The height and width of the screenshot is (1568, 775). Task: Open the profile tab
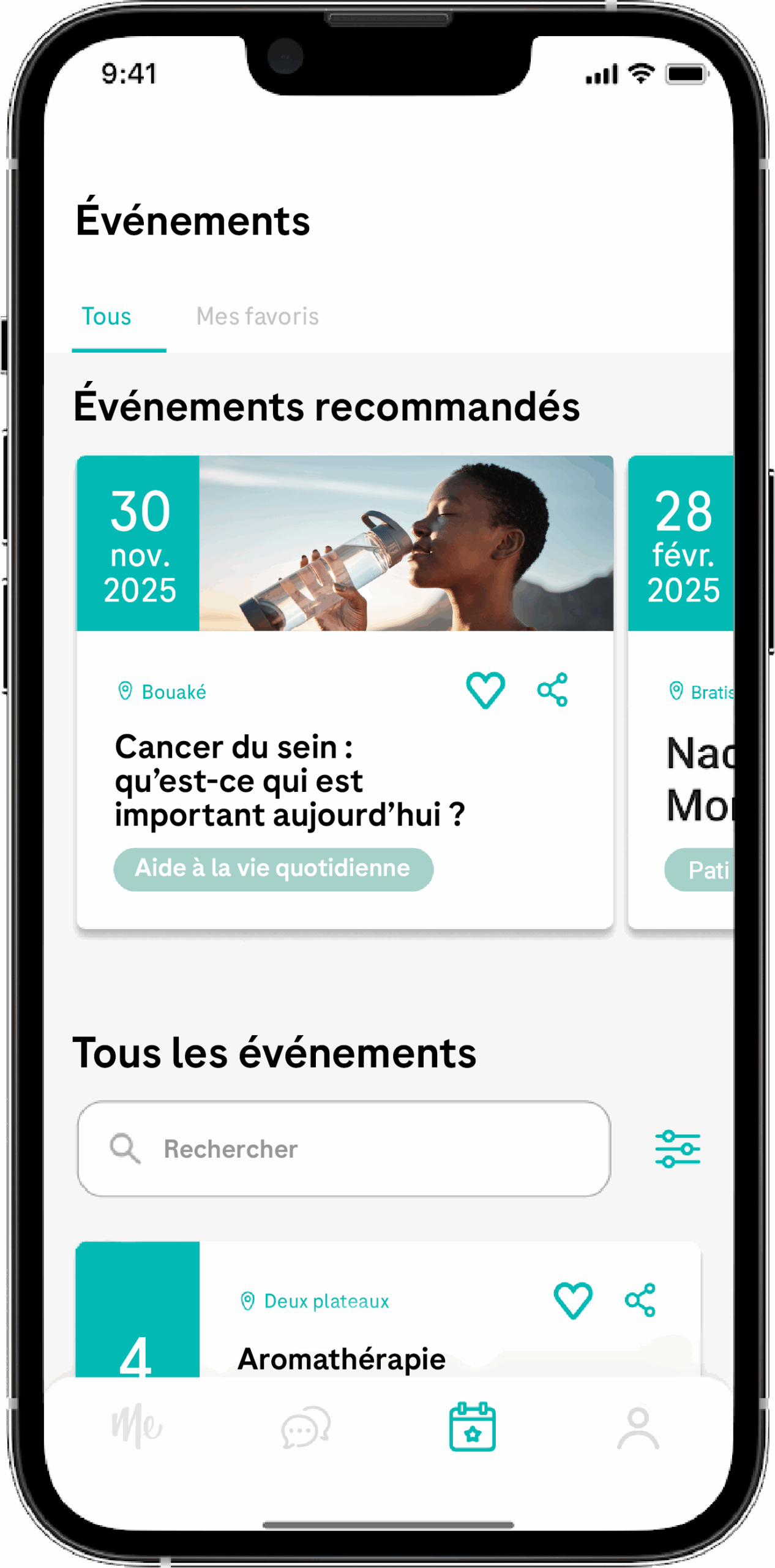[638, 1427]
